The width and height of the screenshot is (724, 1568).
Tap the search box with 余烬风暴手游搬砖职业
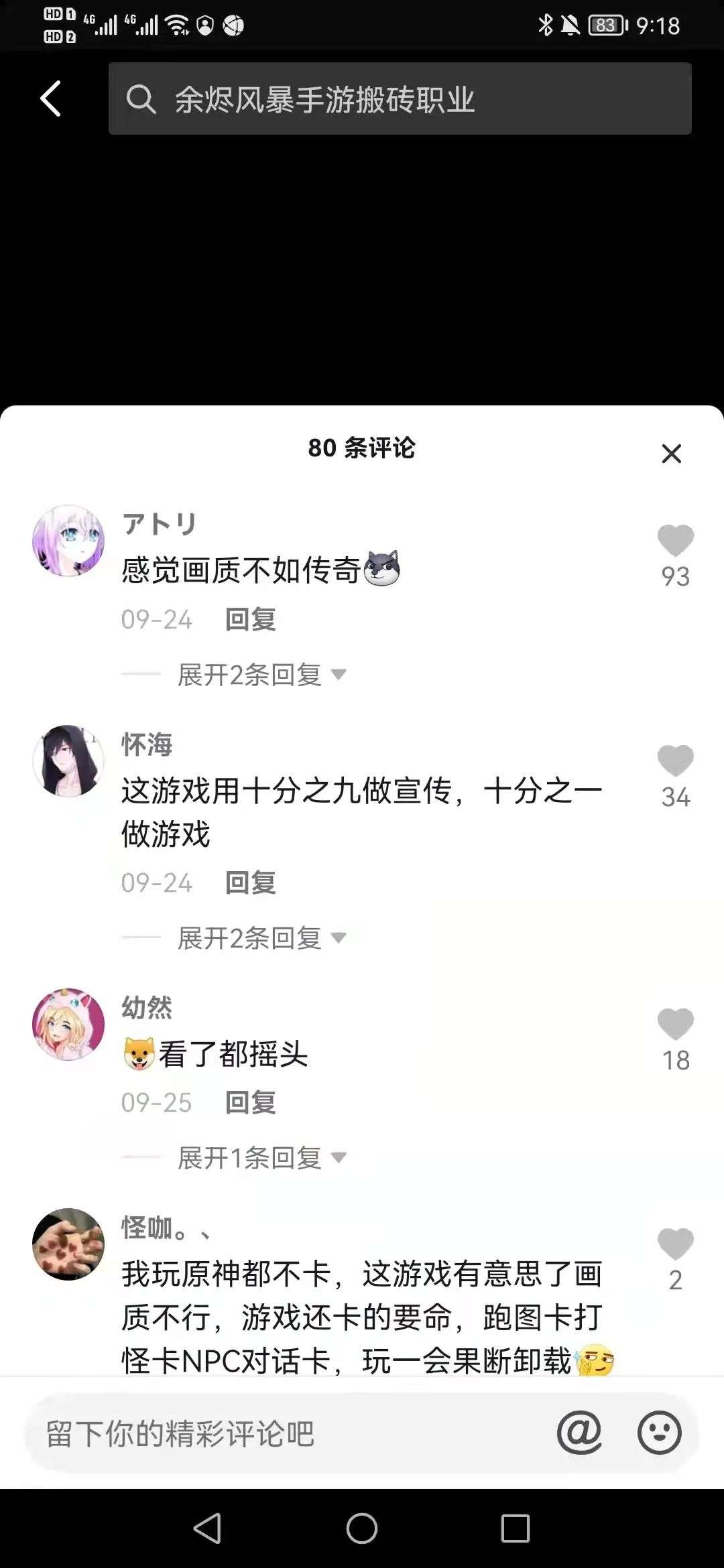pyautogui.click(x=400, y=99)
